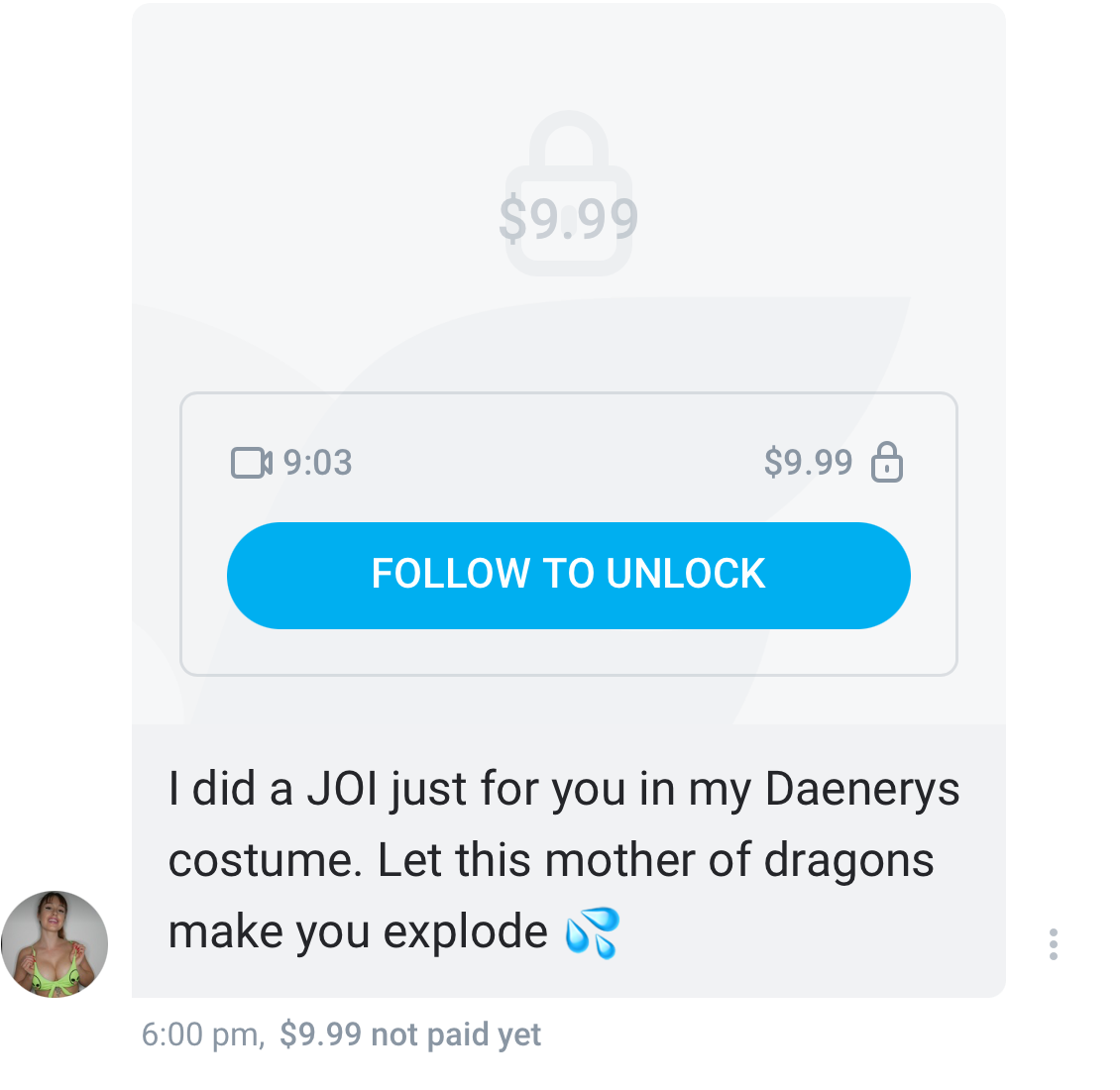
Task: Tap the Follow to Unlock button
Action: [x=568, y=575]
